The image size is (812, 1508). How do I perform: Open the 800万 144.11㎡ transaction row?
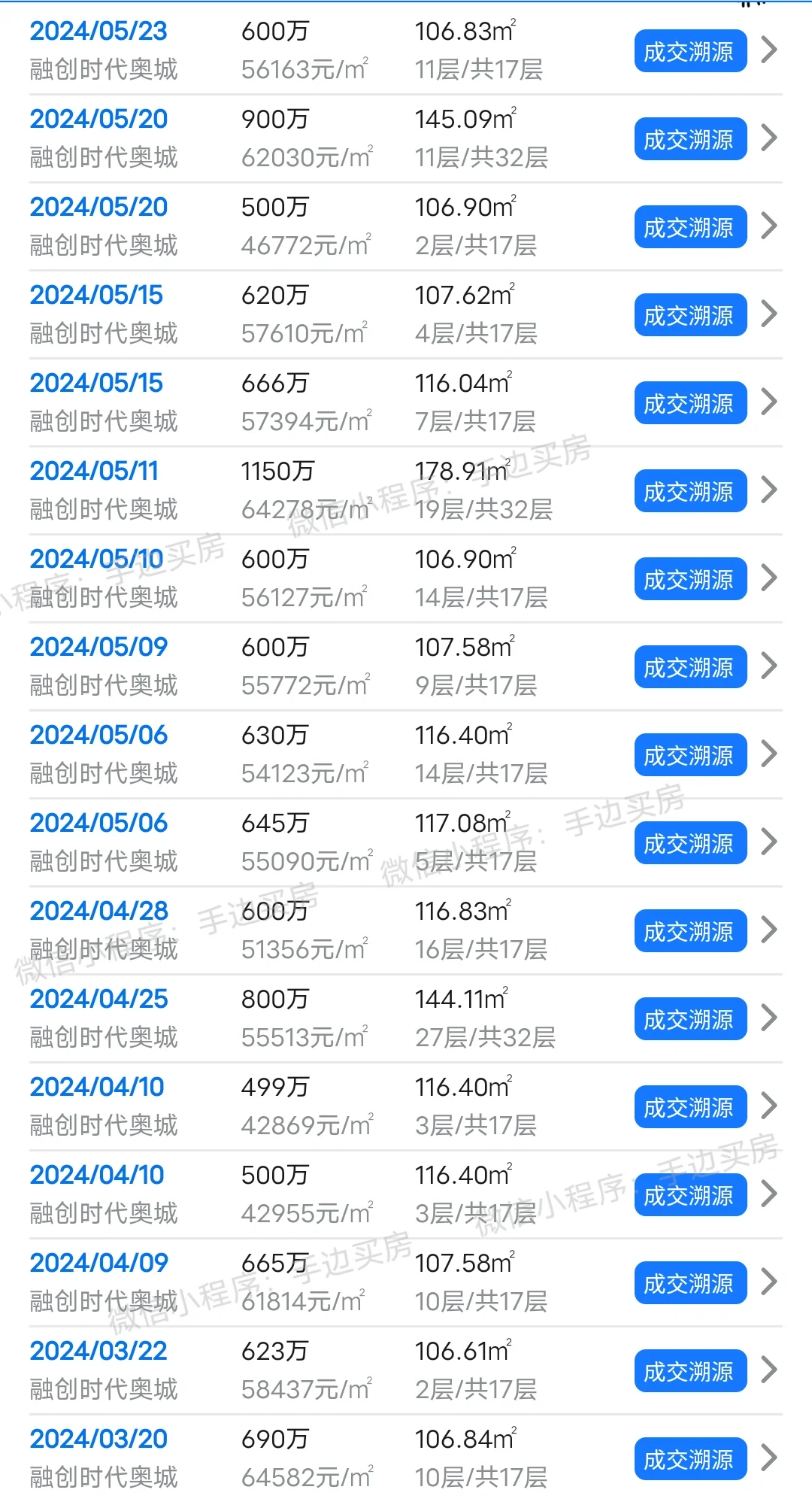768,1018
